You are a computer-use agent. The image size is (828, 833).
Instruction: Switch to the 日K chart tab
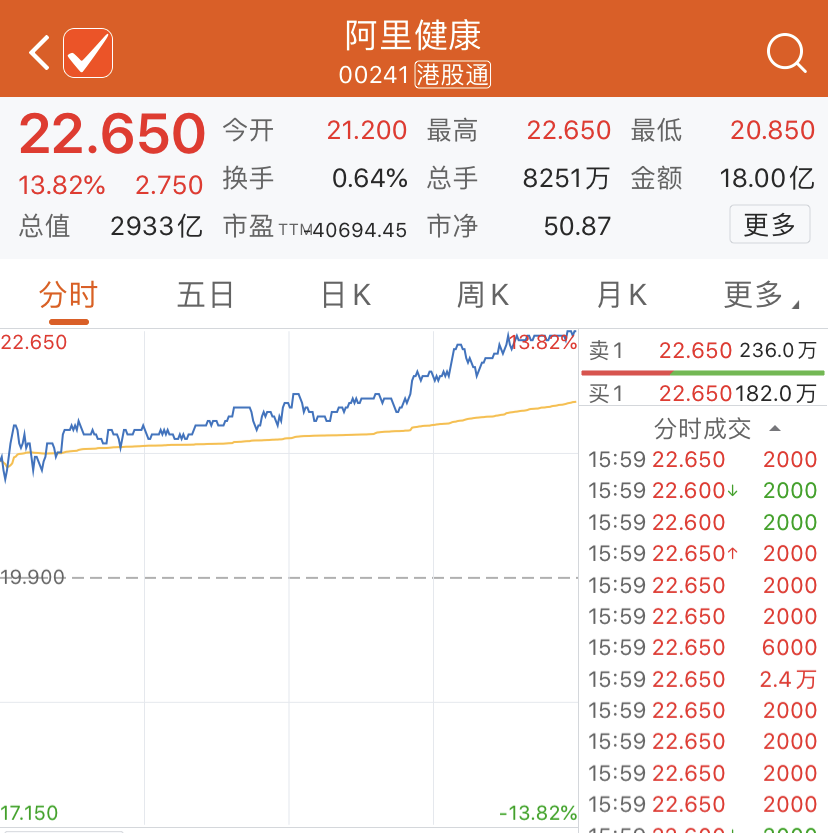[x=346, y=295]
